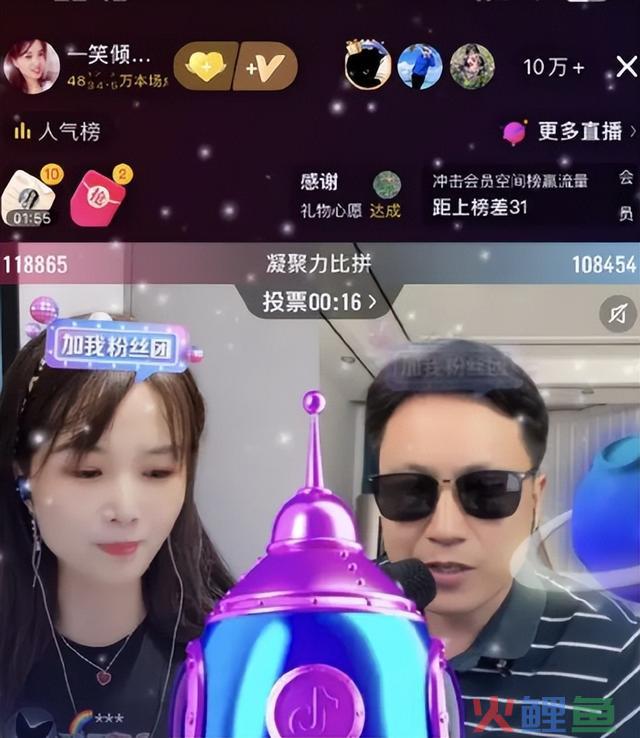Open the streamer's profile avatar 一笑倾…
640x738 pixels.
(30, 67)
